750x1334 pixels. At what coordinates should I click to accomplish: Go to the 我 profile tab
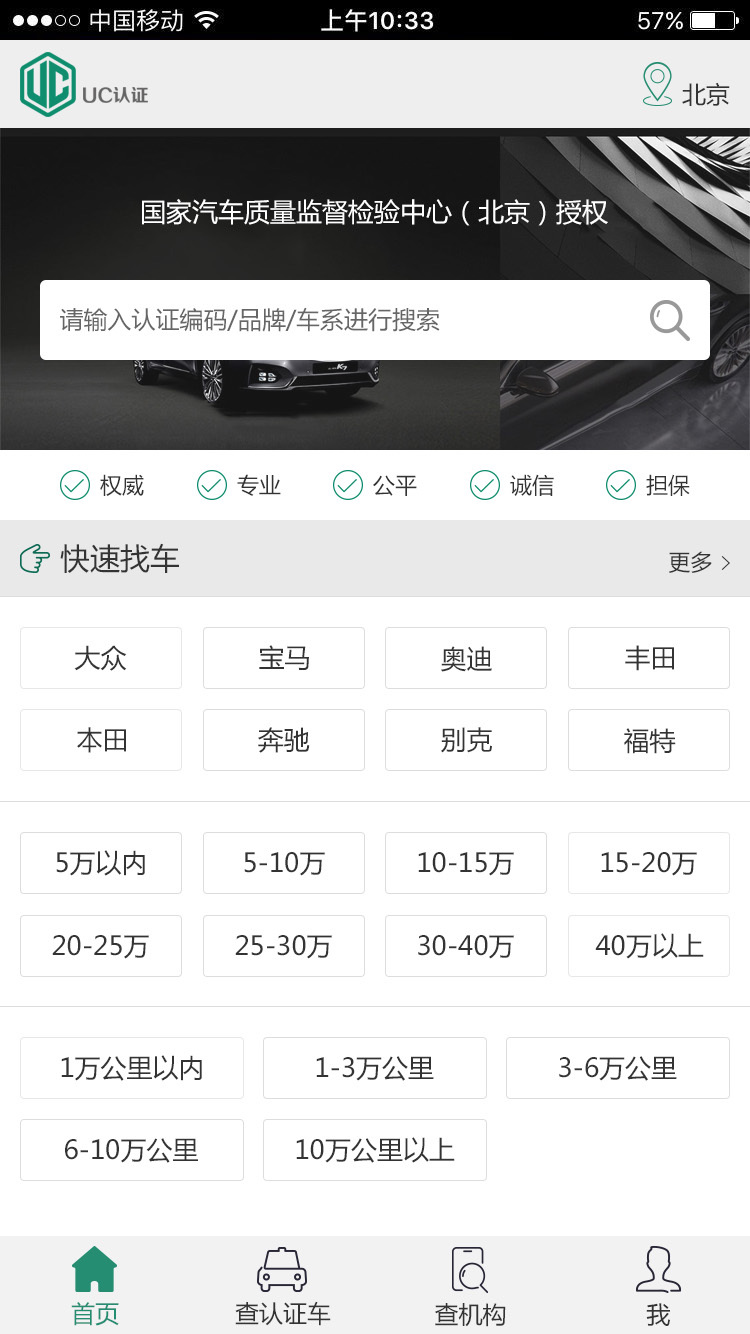click(658, 1286)
